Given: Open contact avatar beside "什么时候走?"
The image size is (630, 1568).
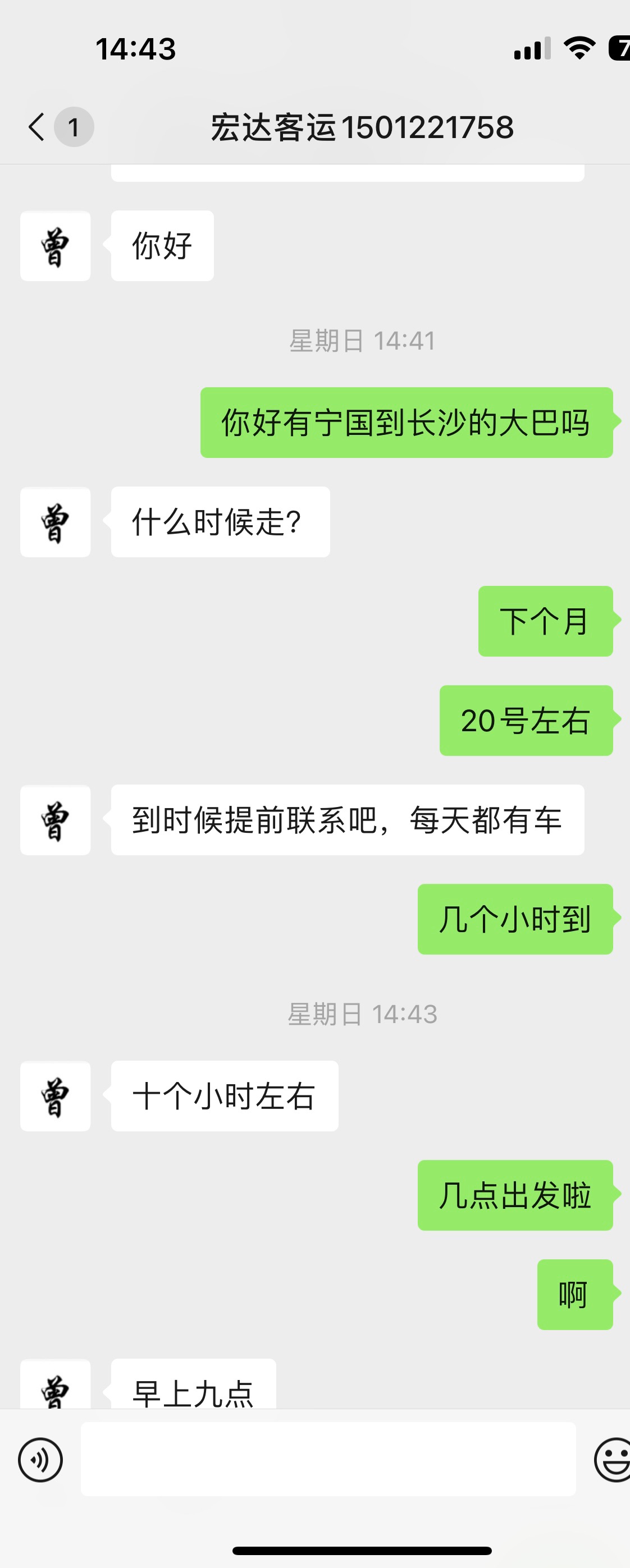Looking at the screenshot, I should 56,522.
